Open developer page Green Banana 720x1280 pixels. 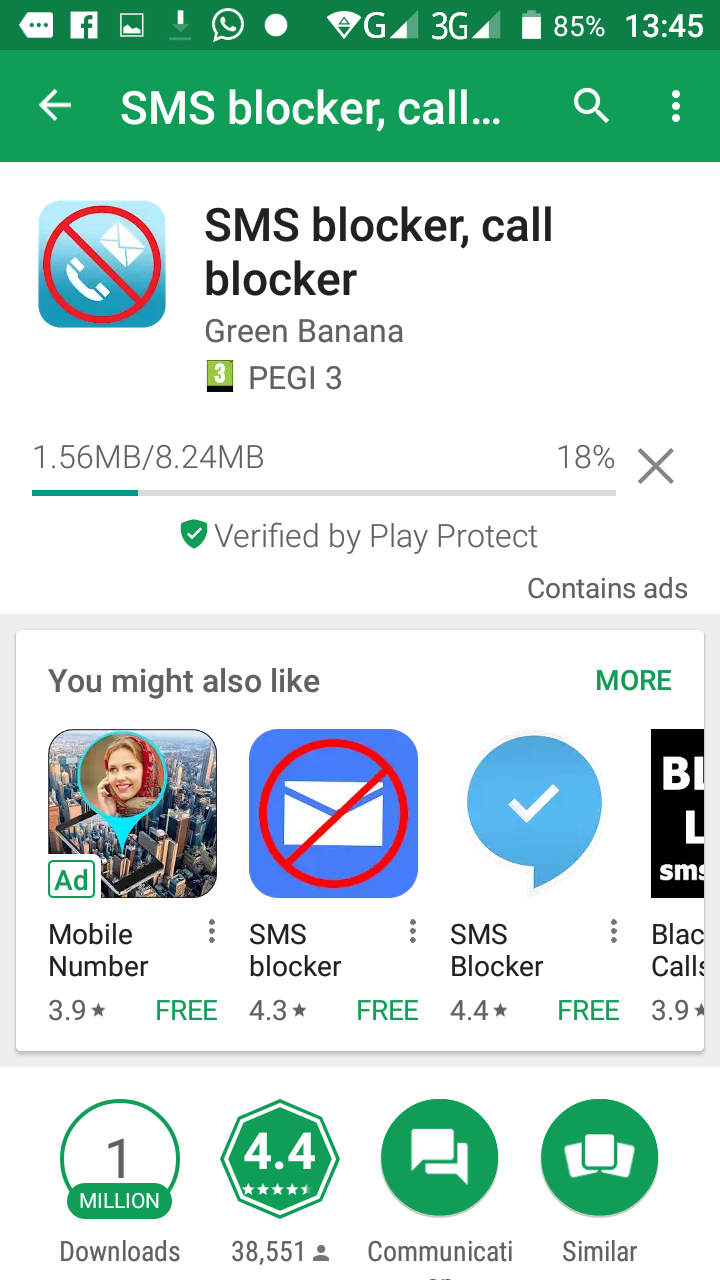(x=304, y=331)
